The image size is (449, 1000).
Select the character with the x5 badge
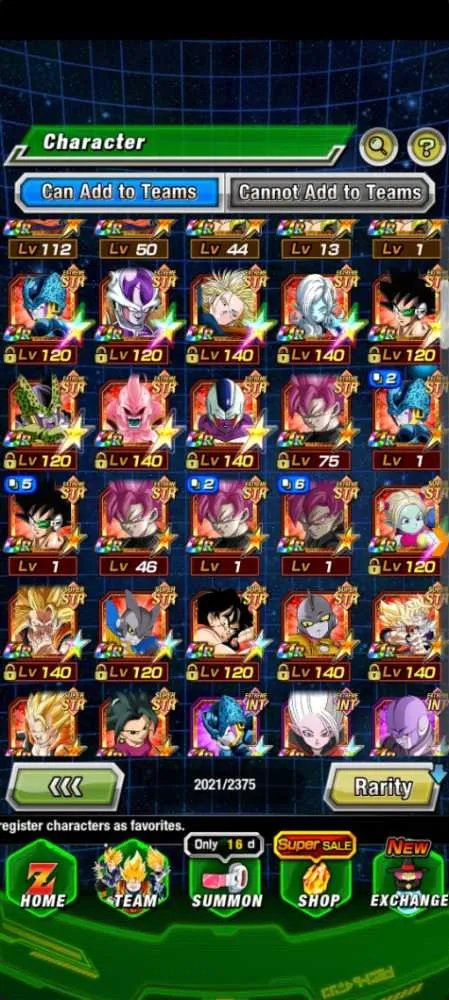tap(42, 526)
